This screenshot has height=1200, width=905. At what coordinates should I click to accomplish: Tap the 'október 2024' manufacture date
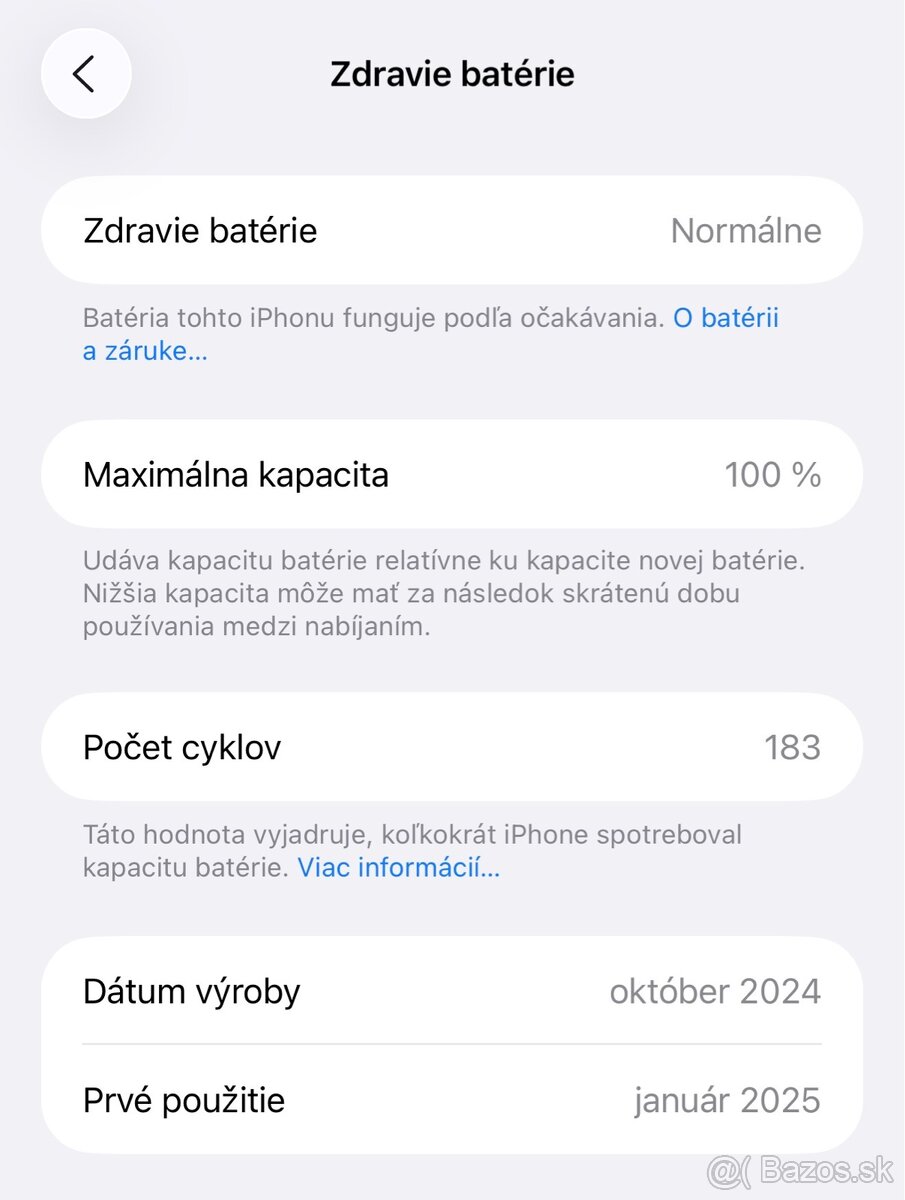click(x=716, y=991)
